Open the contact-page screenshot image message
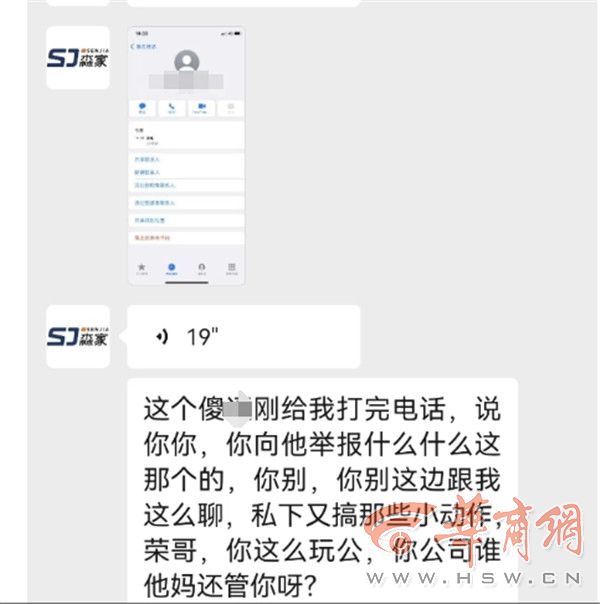The image size is (600, 604). pos(187,158)
